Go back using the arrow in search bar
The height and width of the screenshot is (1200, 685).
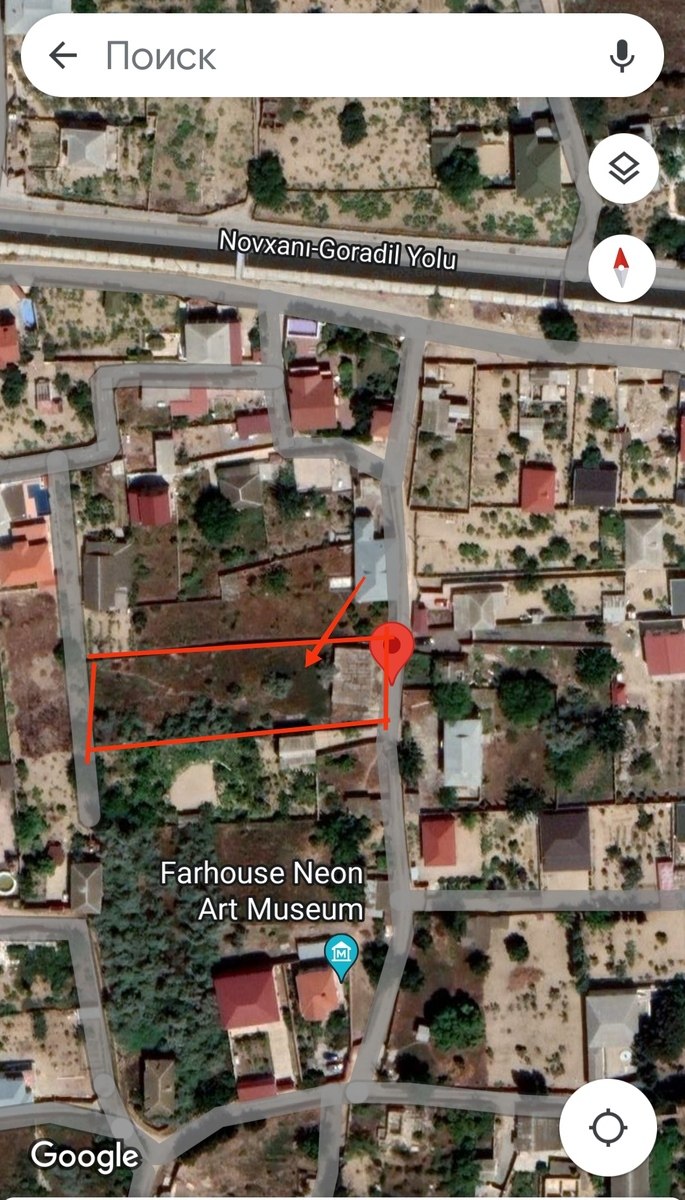point(63,56)
